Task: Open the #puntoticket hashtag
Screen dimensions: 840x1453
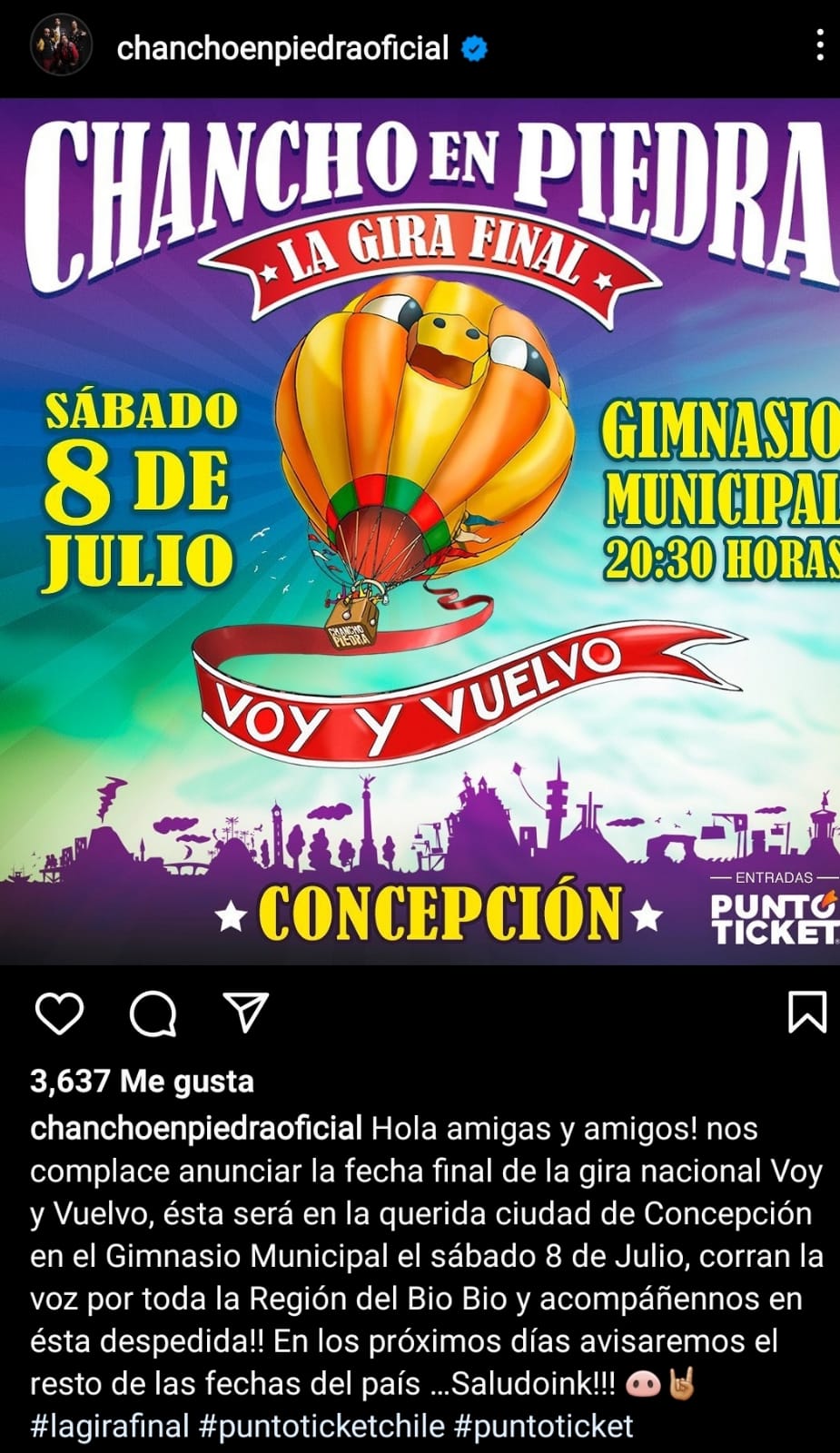Action: (543, 1426)
